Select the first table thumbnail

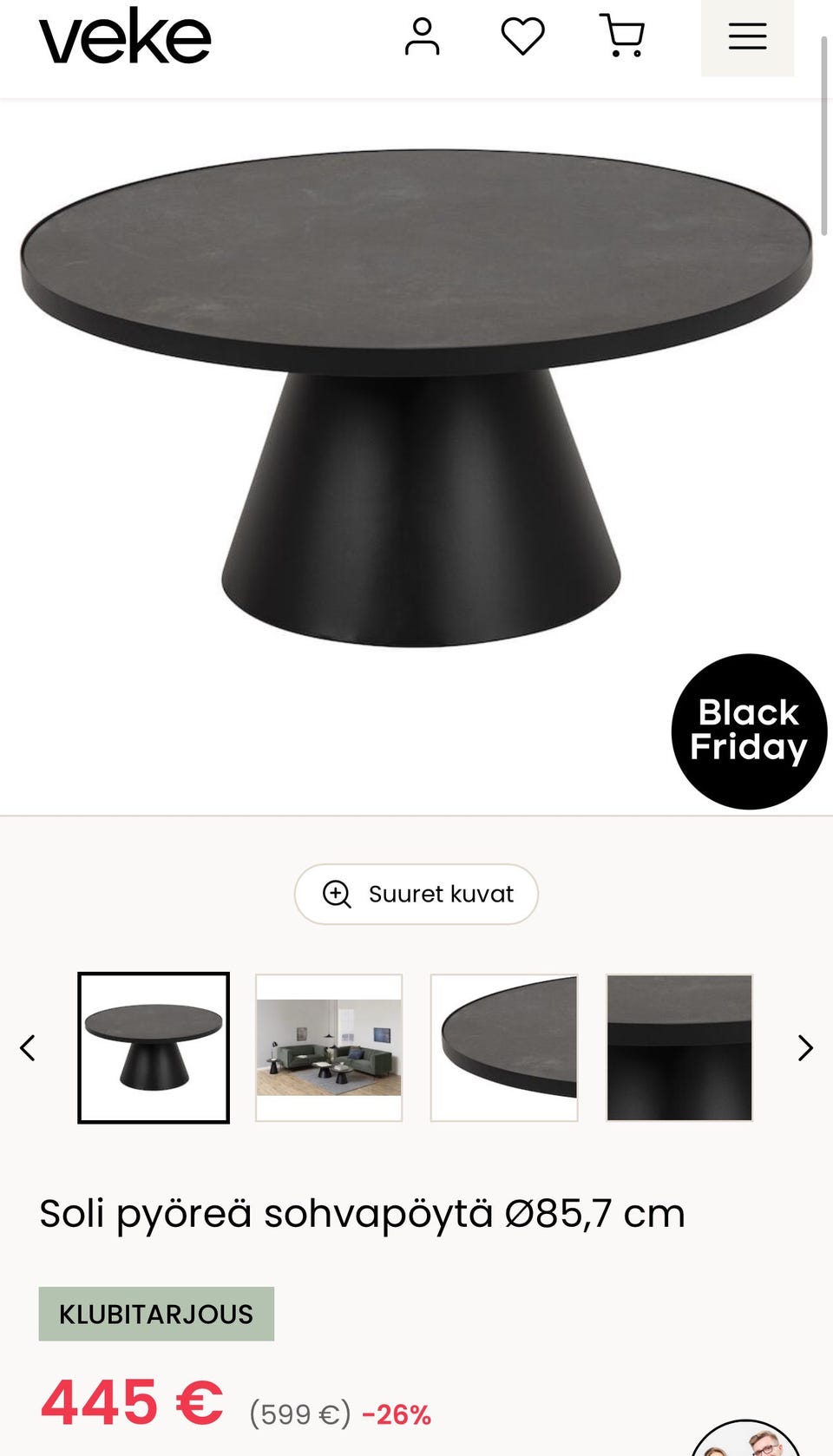tap(154, 1047)
